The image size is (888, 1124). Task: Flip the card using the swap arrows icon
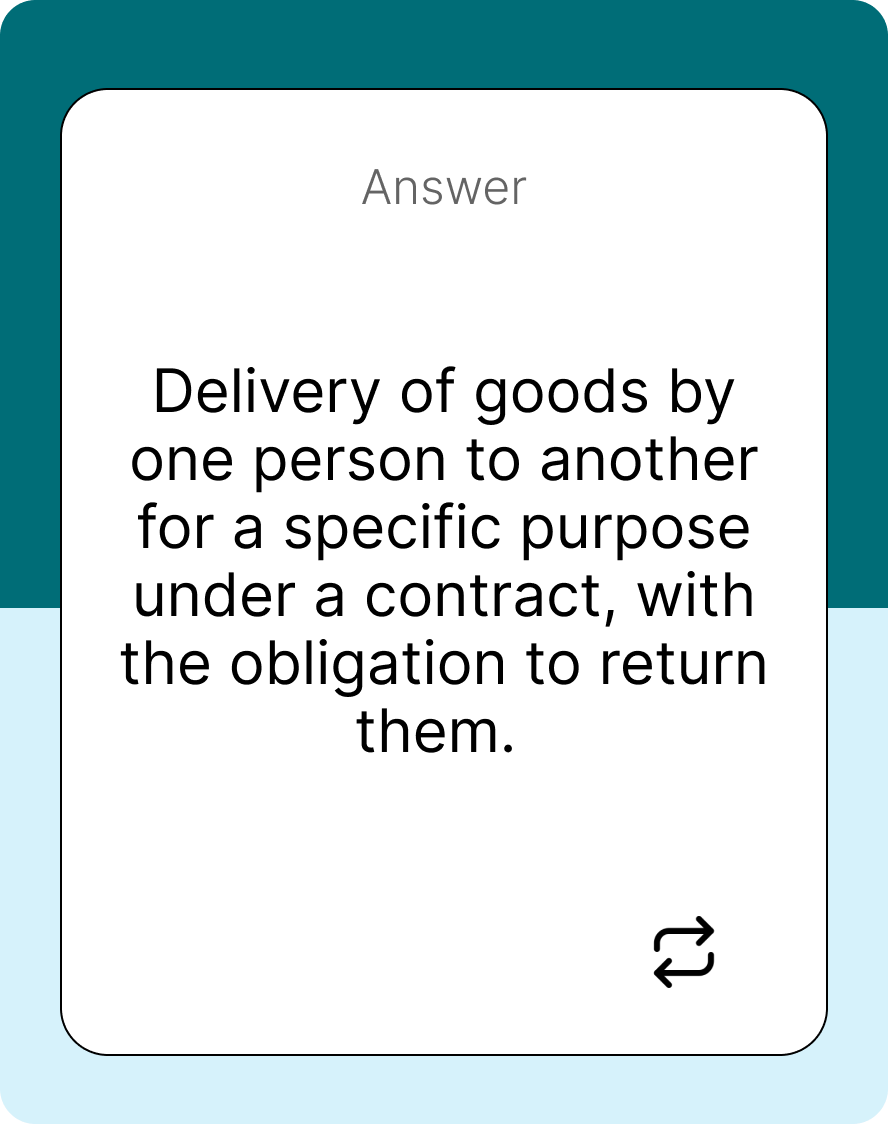[684, 951]
